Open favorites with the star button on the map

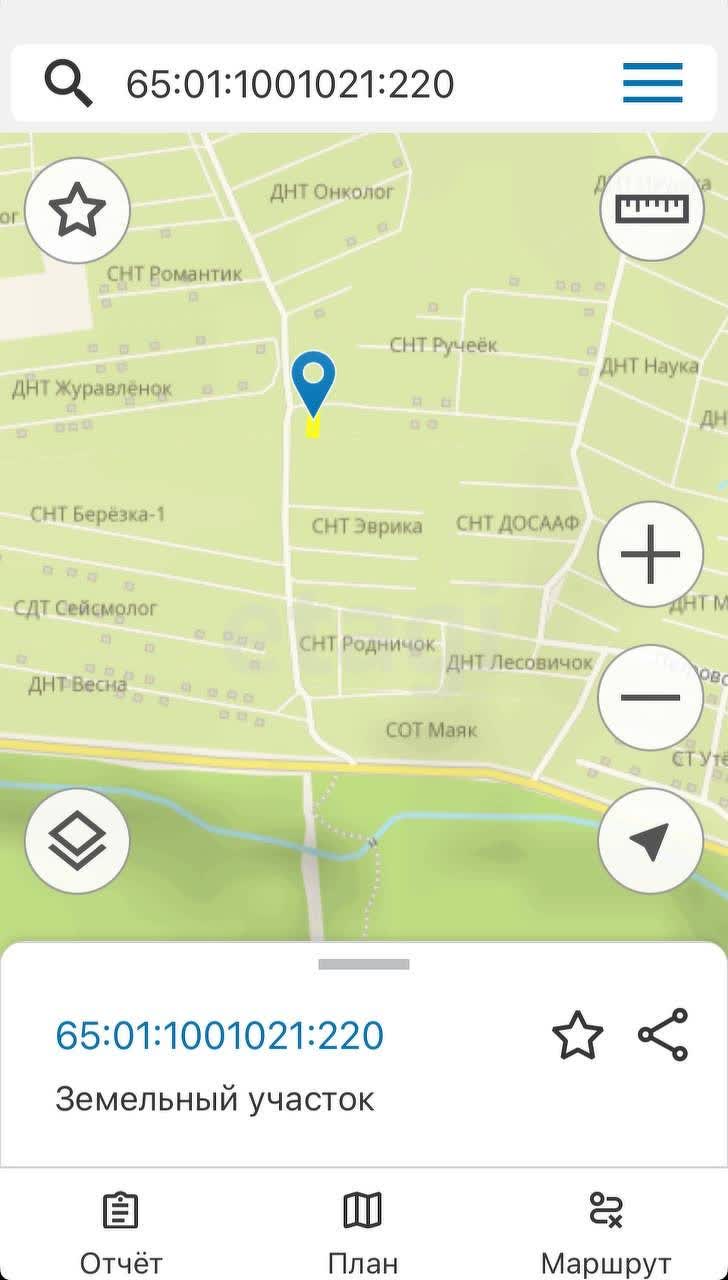pyautogui.click(x=77, y=211)
